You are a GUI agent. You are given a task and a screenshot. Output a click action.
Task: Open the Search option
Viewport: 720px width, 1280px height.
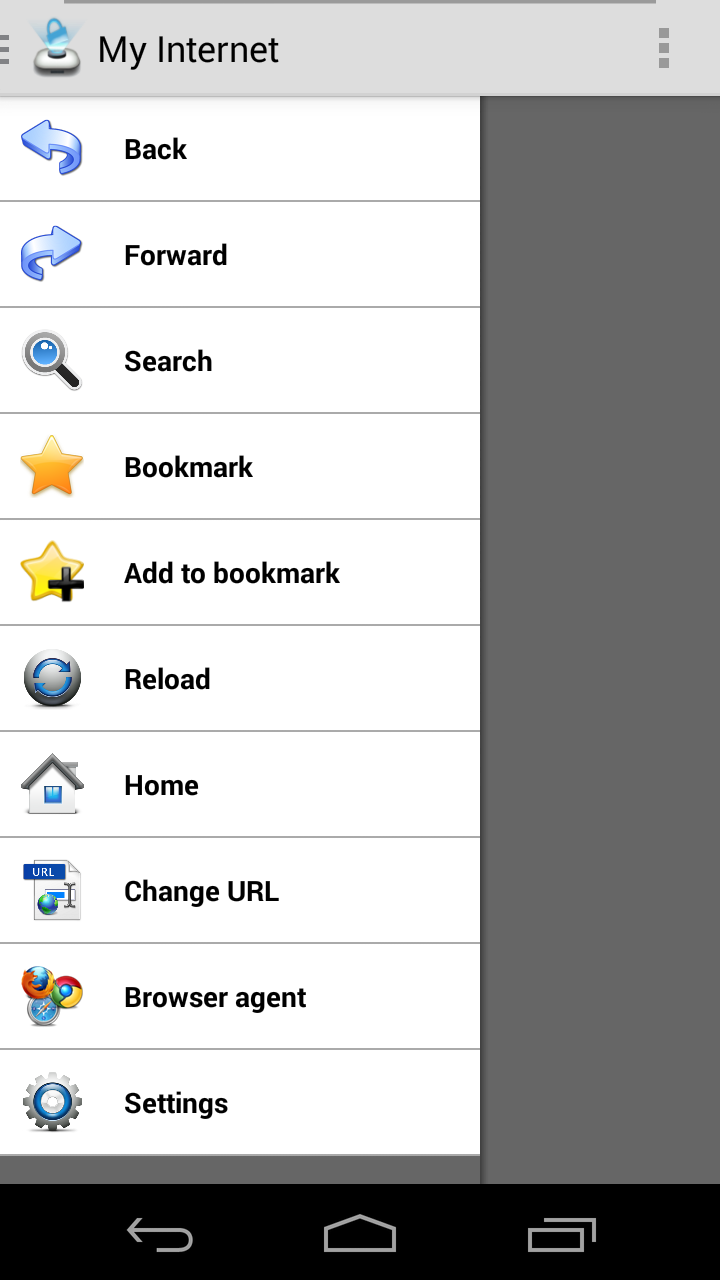click(240, 361)
